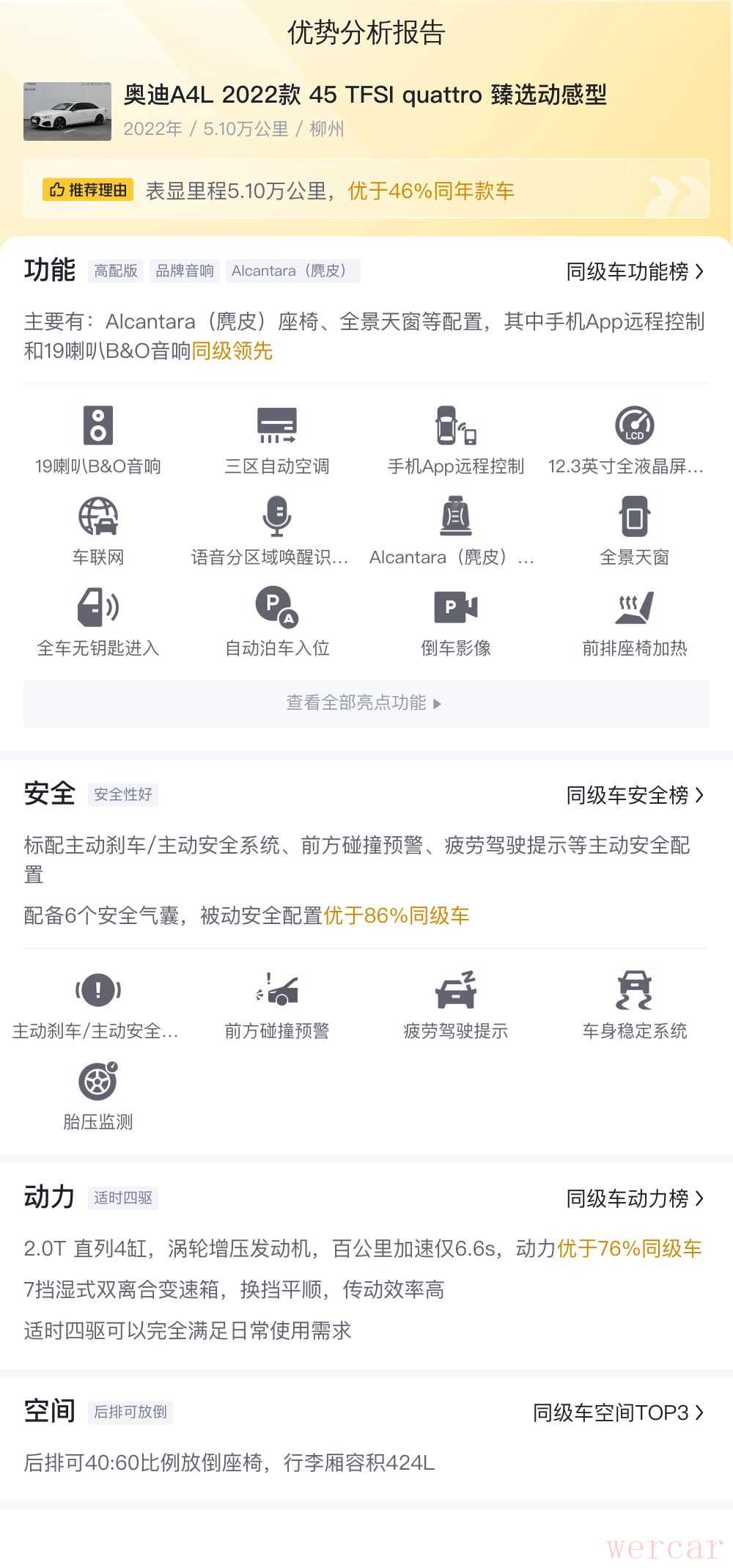Open the 奥迪A4L car photo thumbnail
Screen dimensions: 733x1568
click(67, 111)
